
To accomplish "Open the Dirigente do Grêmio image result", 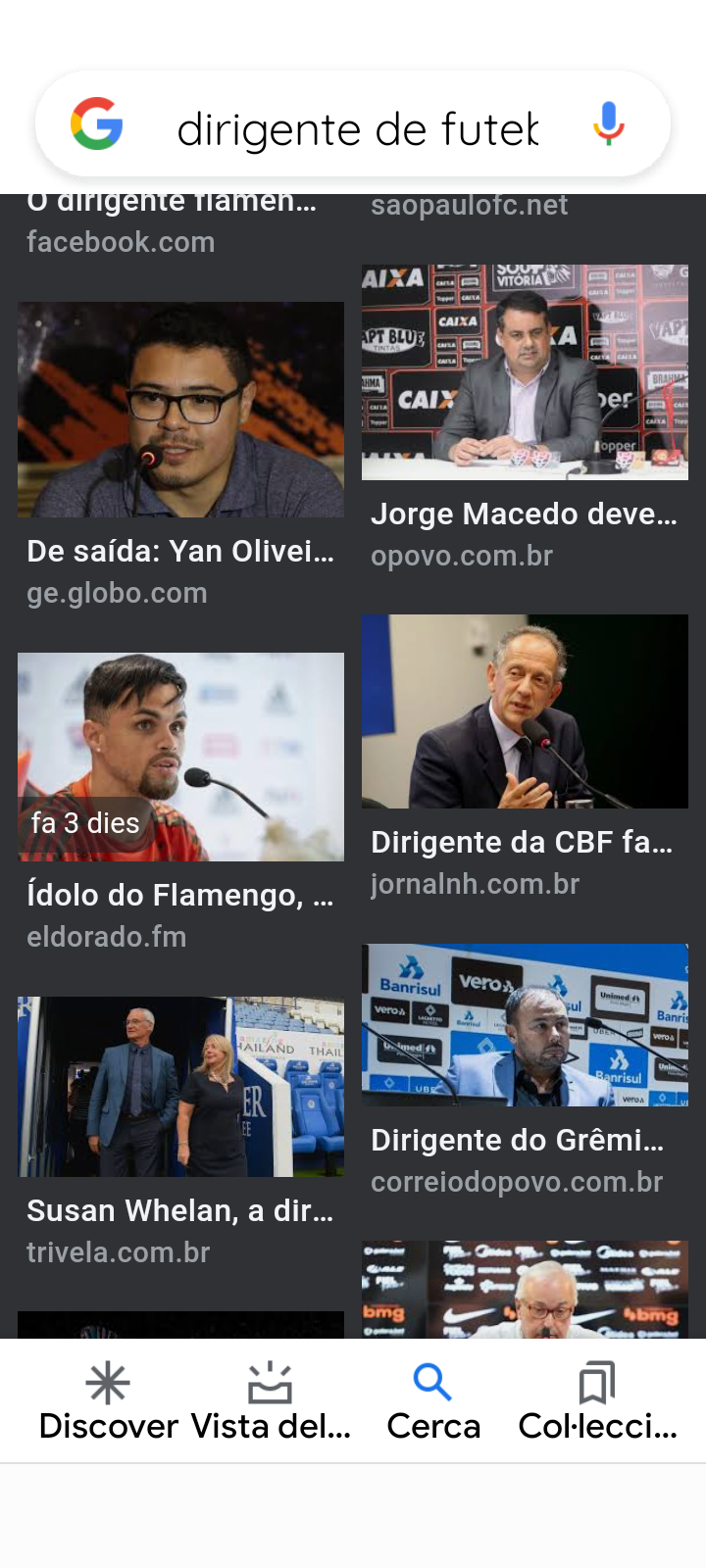I will tap(525, 1025).
